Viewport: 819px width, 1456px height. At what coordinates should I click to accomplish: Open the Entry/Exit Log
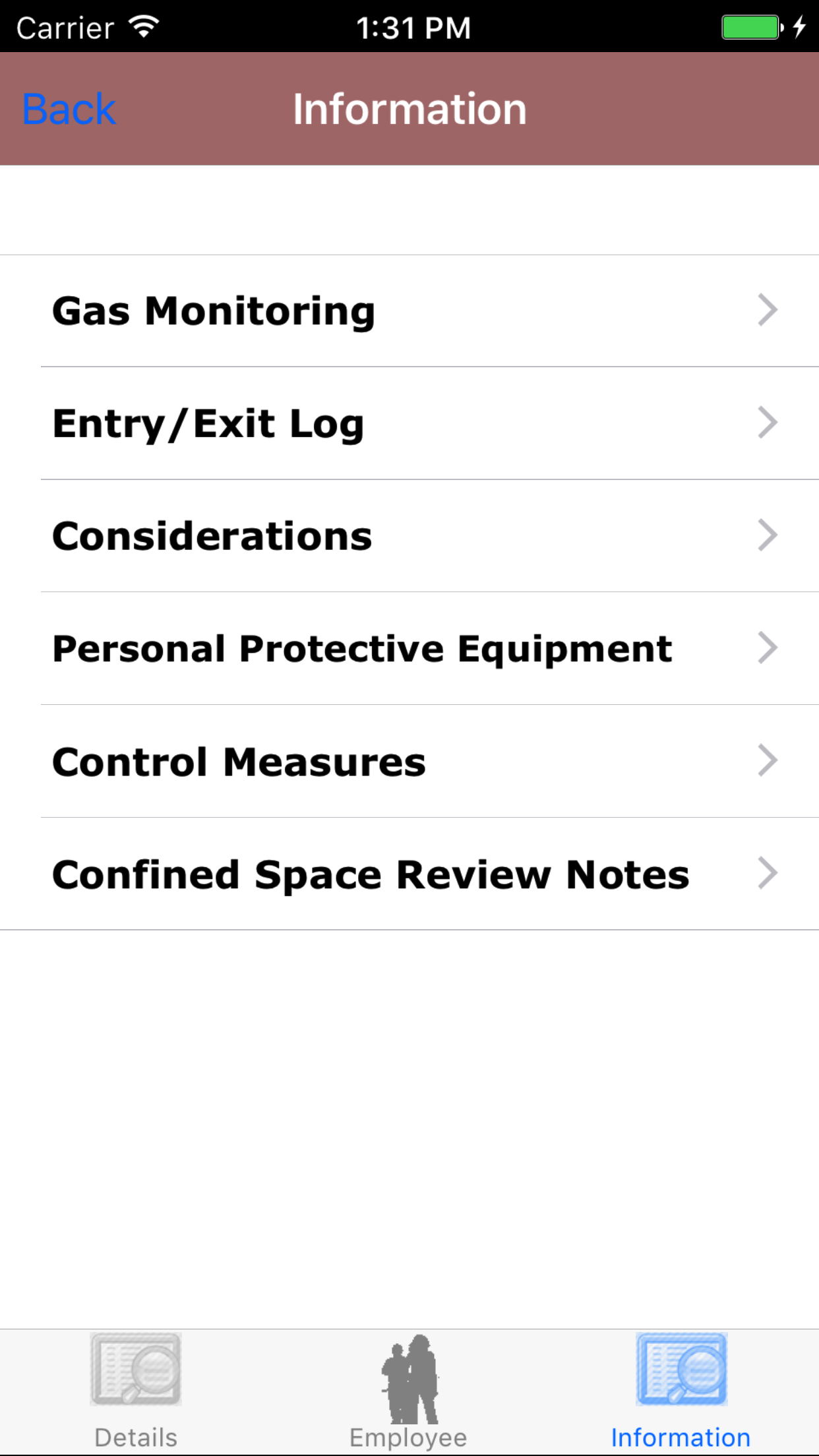(x=409, y=423)
